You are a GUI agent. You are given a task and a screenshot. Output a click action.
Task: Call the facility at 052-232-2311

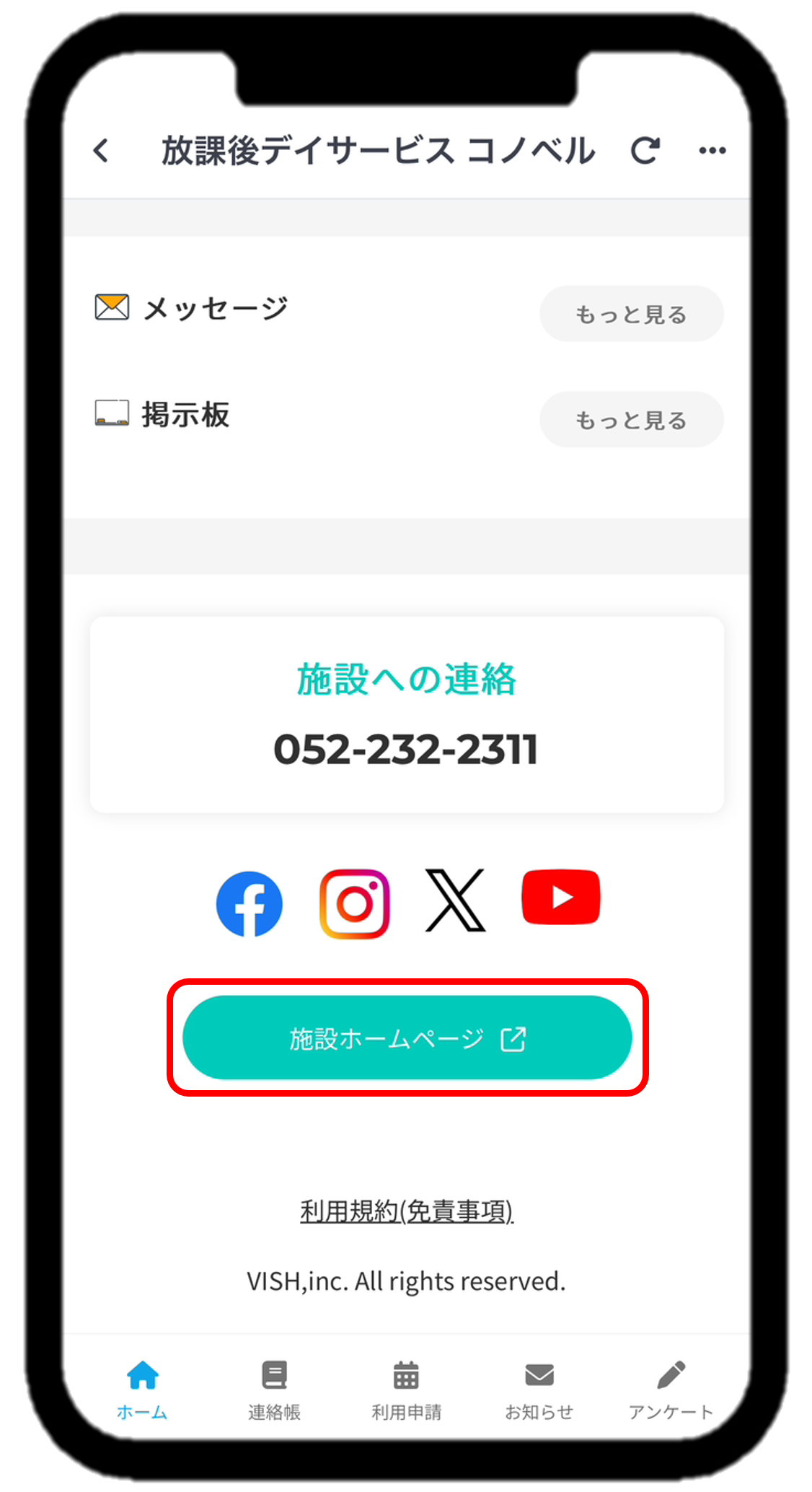click(x=406, y=750)
